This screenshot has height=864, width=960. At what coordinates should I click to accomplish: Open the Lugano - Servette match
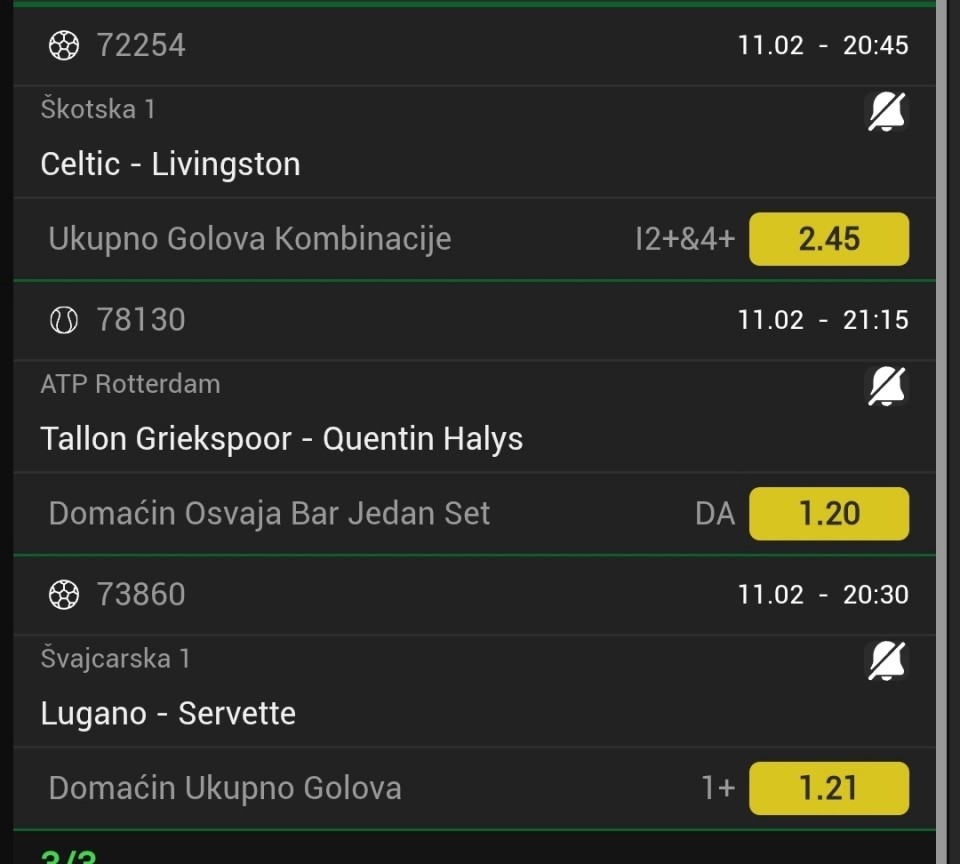(168, 714)
